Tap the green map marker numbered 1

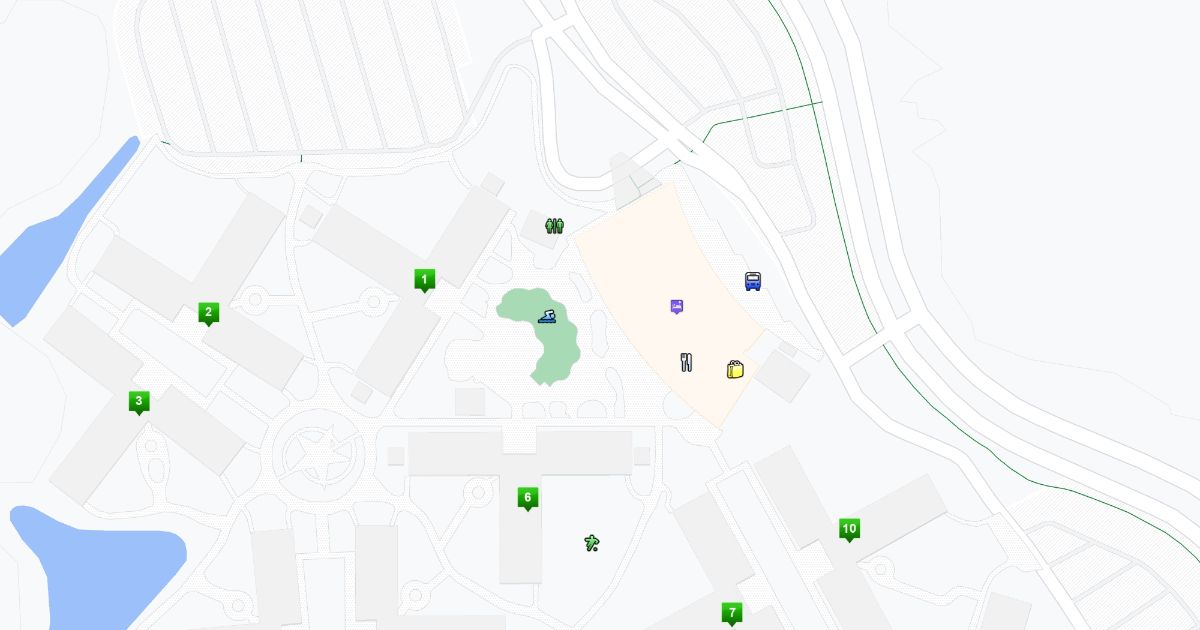(424, 280)
